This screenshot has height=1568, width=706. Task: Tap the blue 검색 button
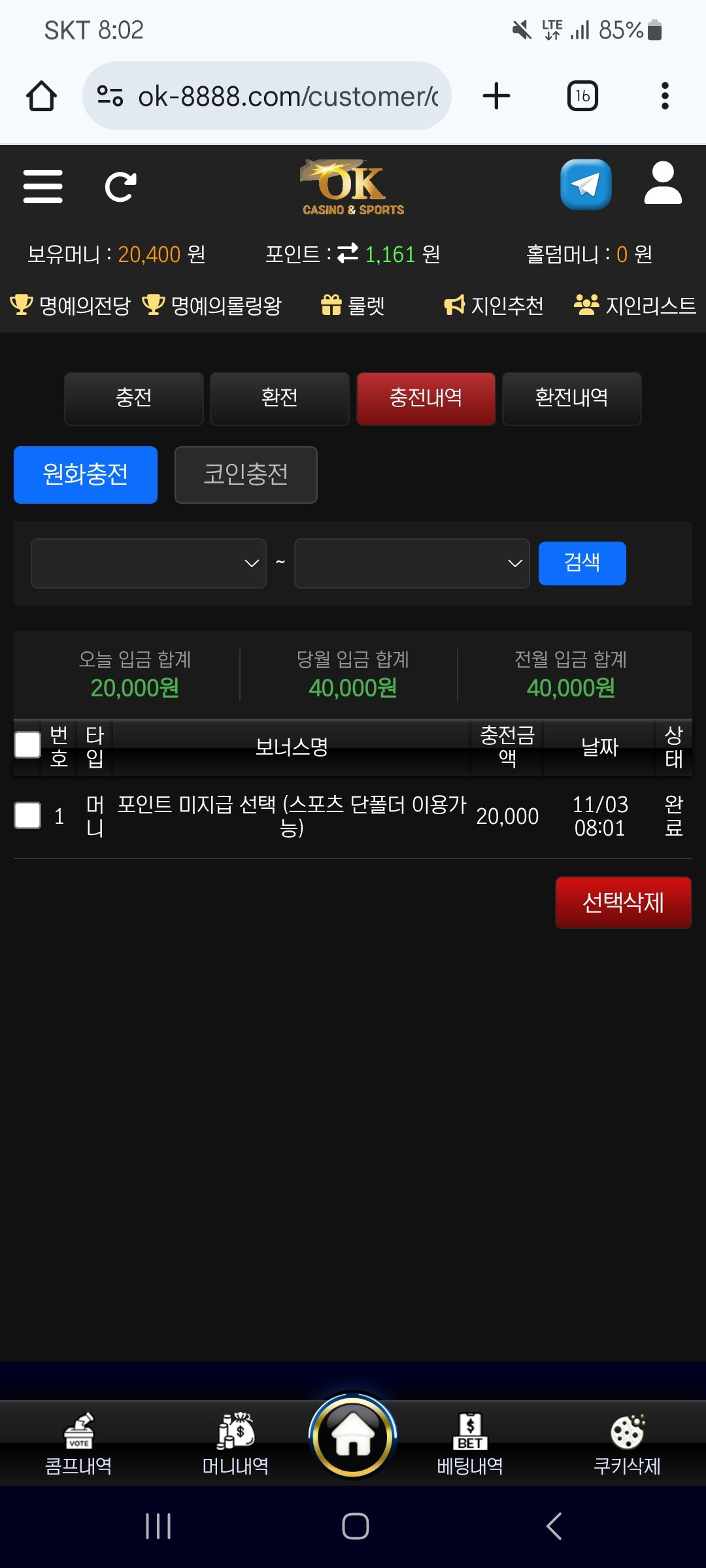pos(582,563)
